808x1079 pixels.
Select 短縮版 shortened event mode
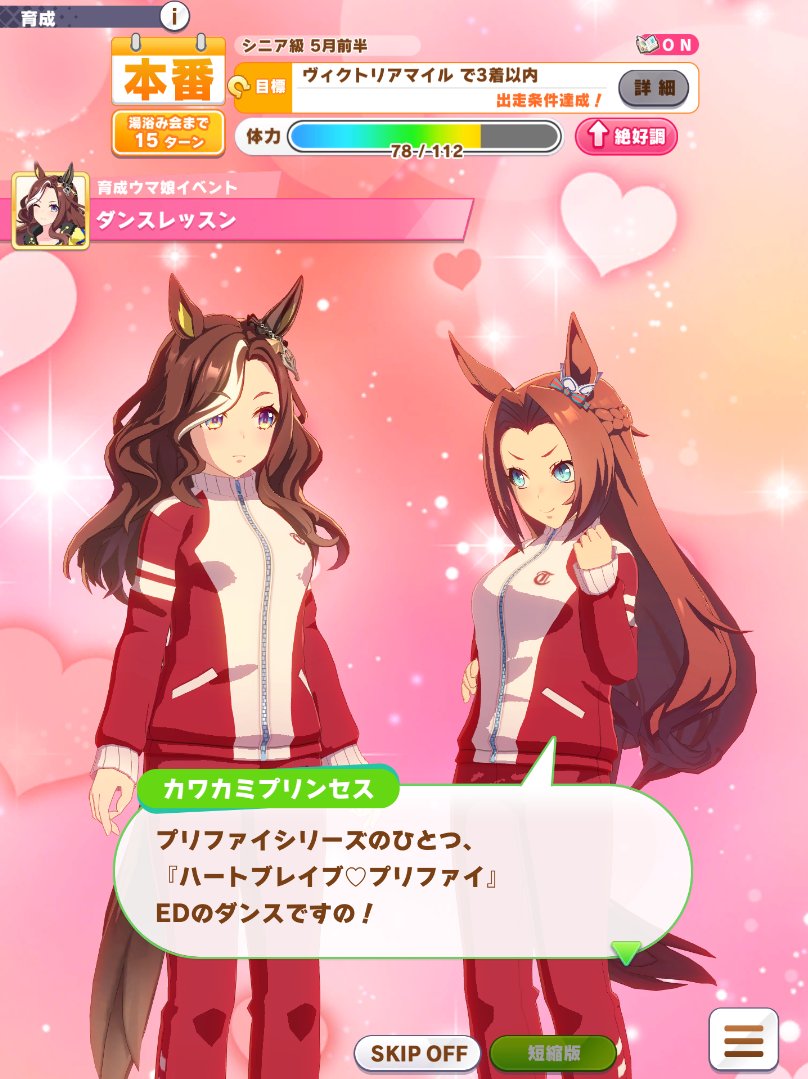pos(553,1053)
